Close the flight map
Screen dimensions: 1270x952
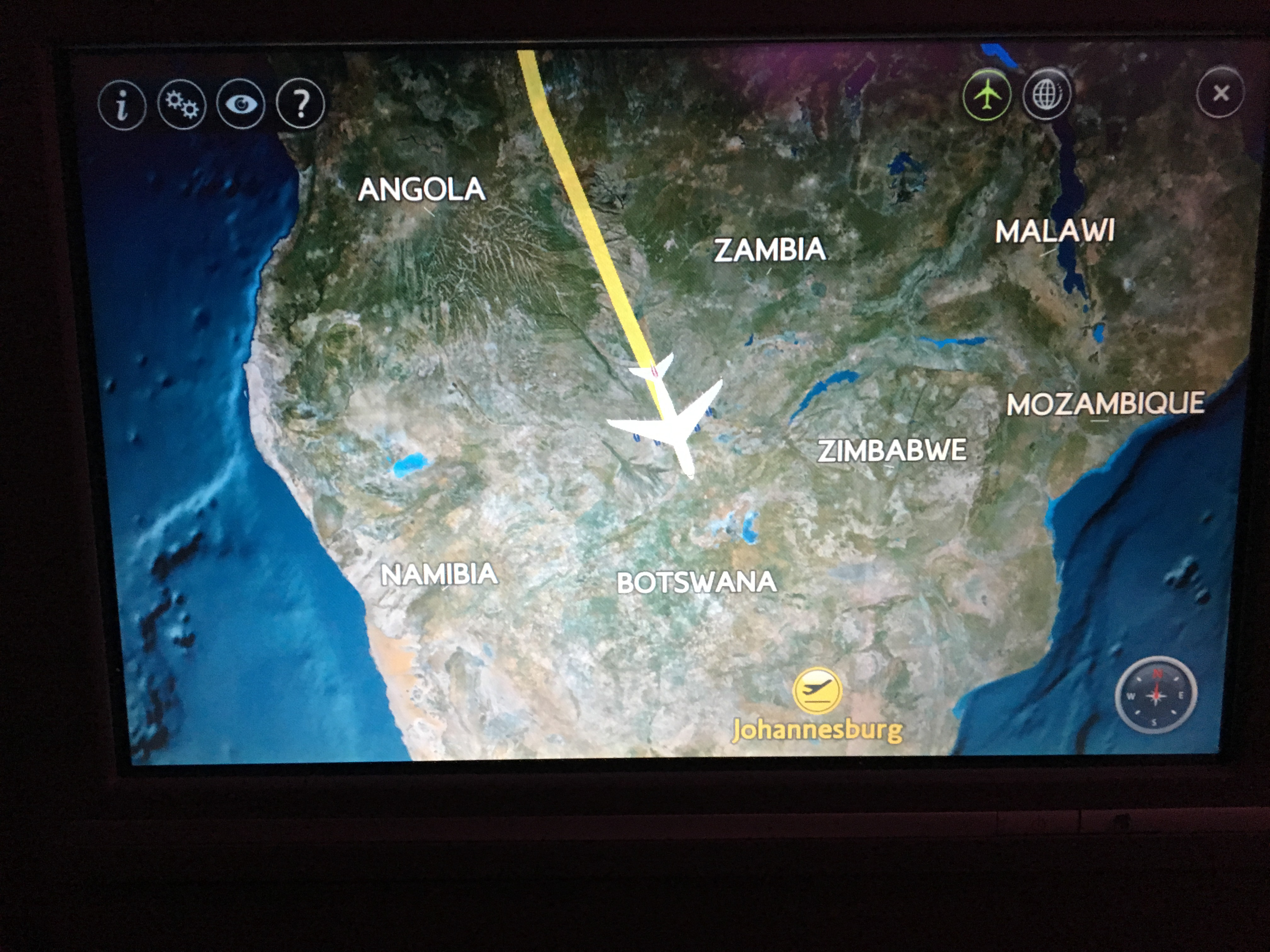1221,92
